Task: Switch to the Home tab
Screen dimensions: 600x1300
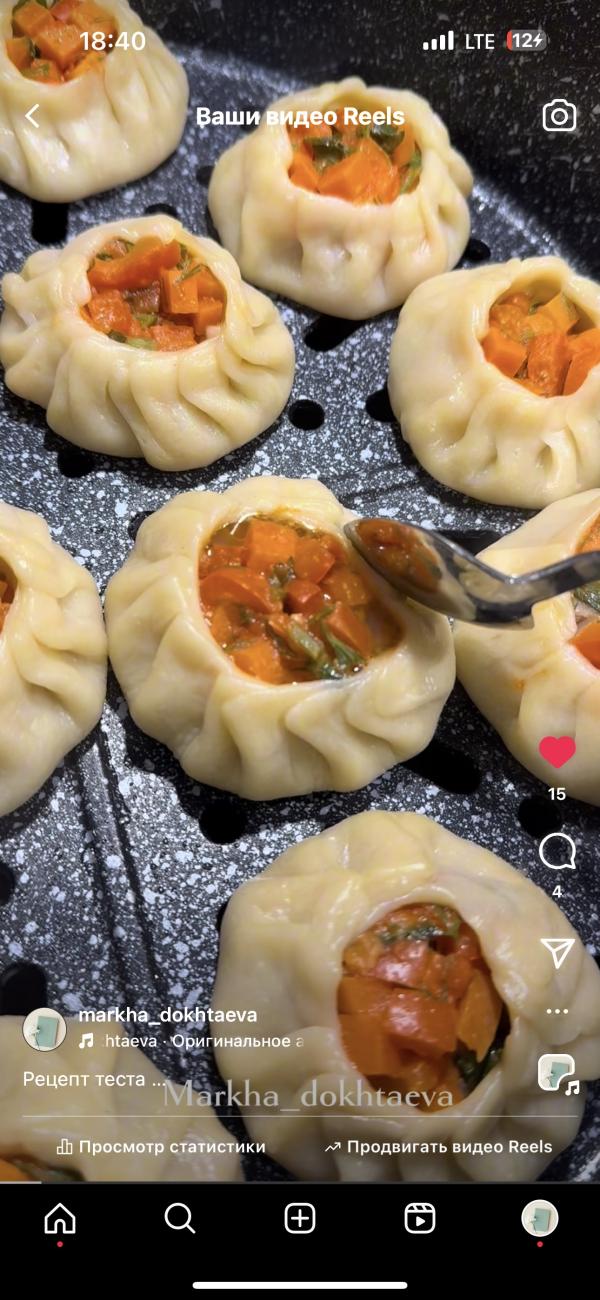Action: (60, 1218)
